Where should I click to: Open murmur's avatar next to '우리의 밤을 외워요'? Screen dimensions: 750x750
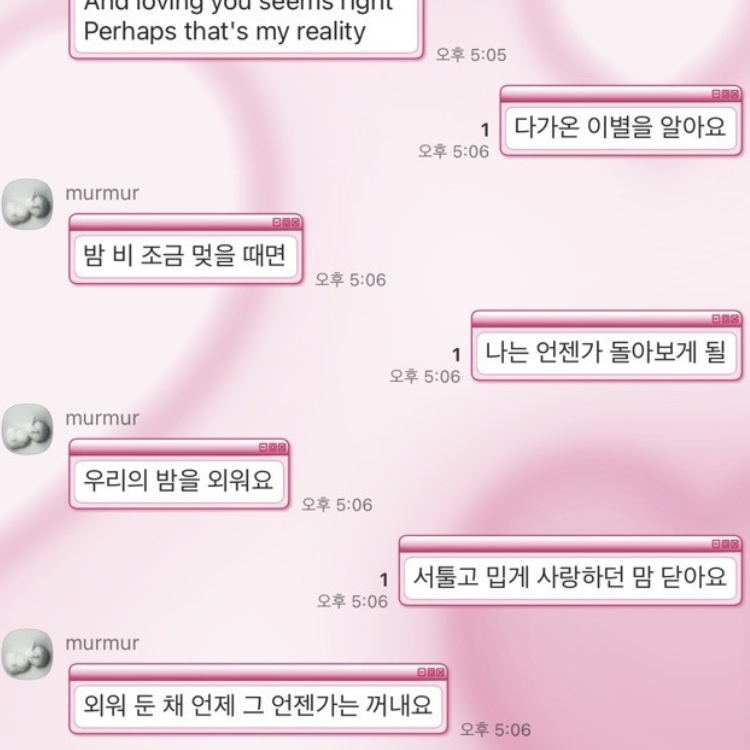click(x=27, y=430)
